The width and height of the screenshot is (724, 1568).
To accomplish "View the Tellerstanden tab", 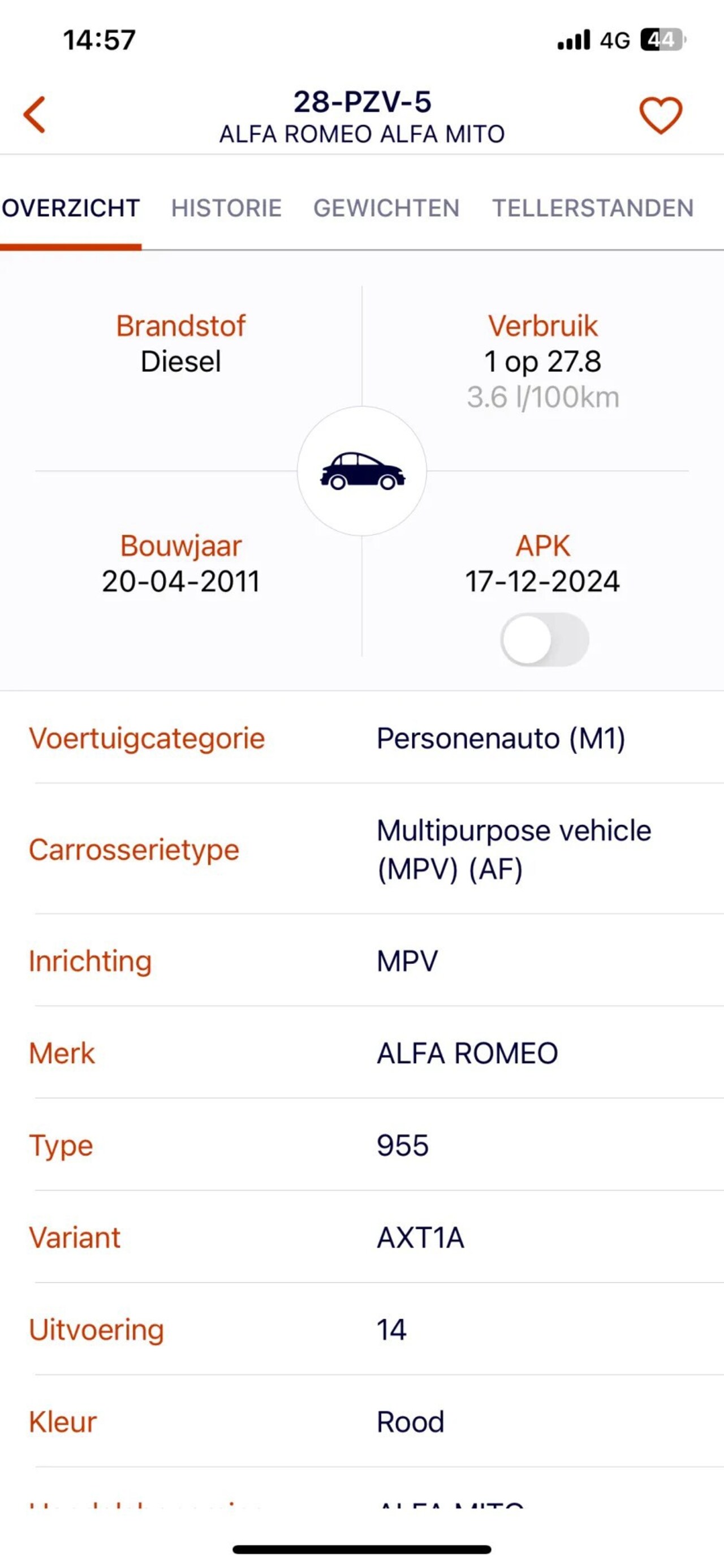I will pos(593,208).
